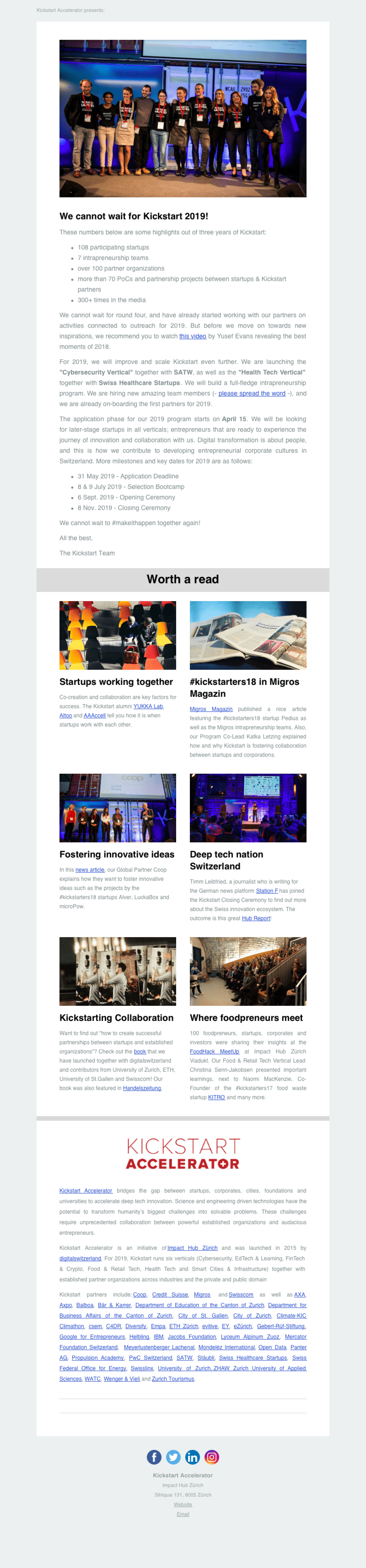Open the YUKKA Lab link
Screen dimensions: 366x1568
(148, 706)
